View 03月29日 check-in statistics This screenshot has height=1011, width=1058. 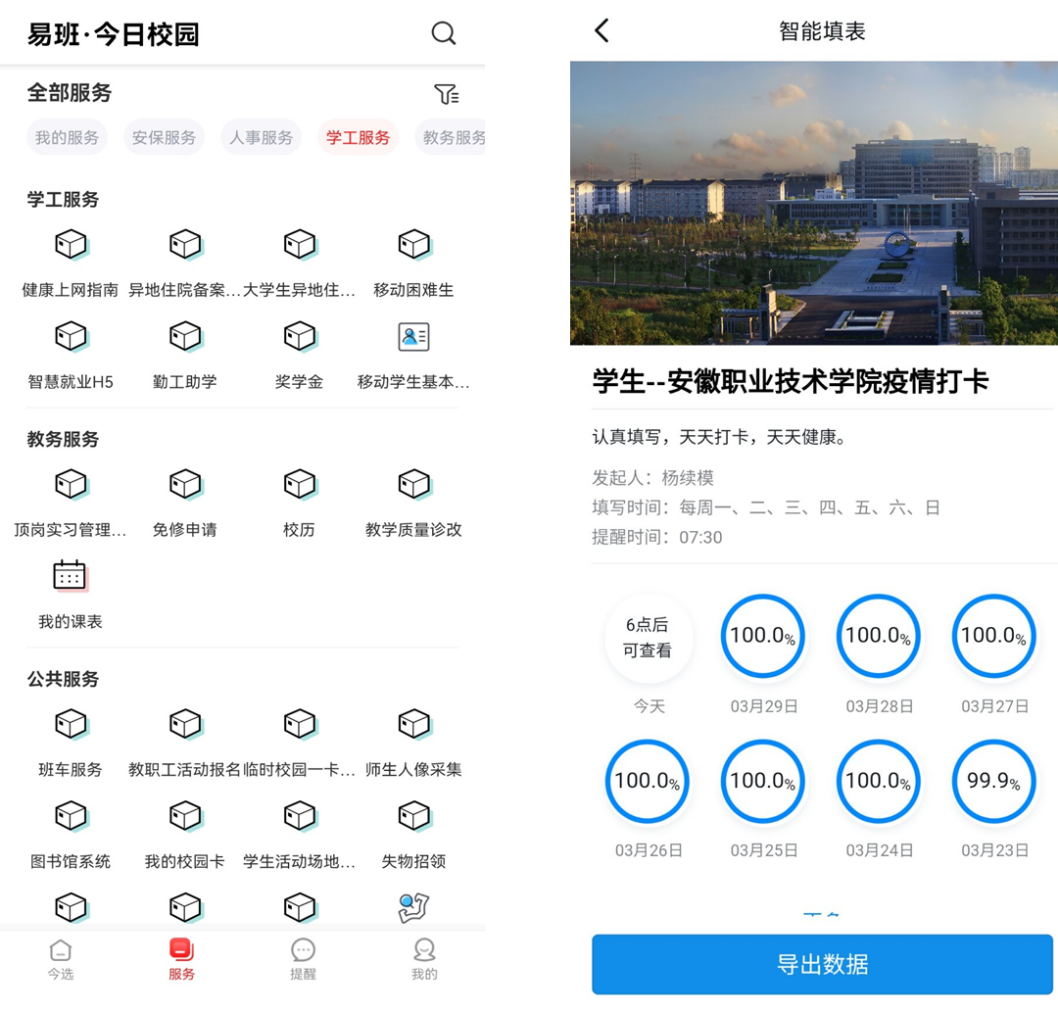pyautogui.click(x=763, y=636)
